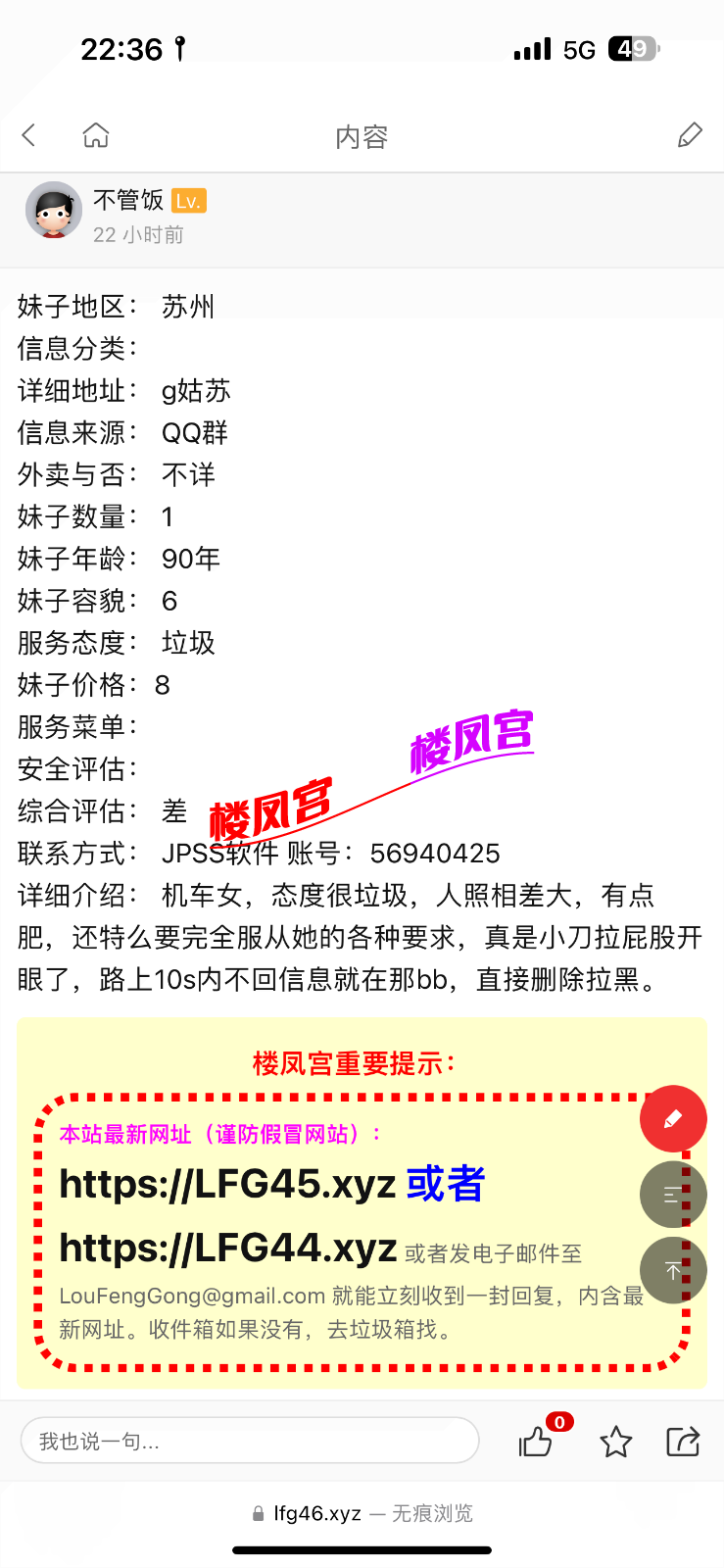
Task: Open the compose pencil icon top right
Action: [x=690, y=135]
